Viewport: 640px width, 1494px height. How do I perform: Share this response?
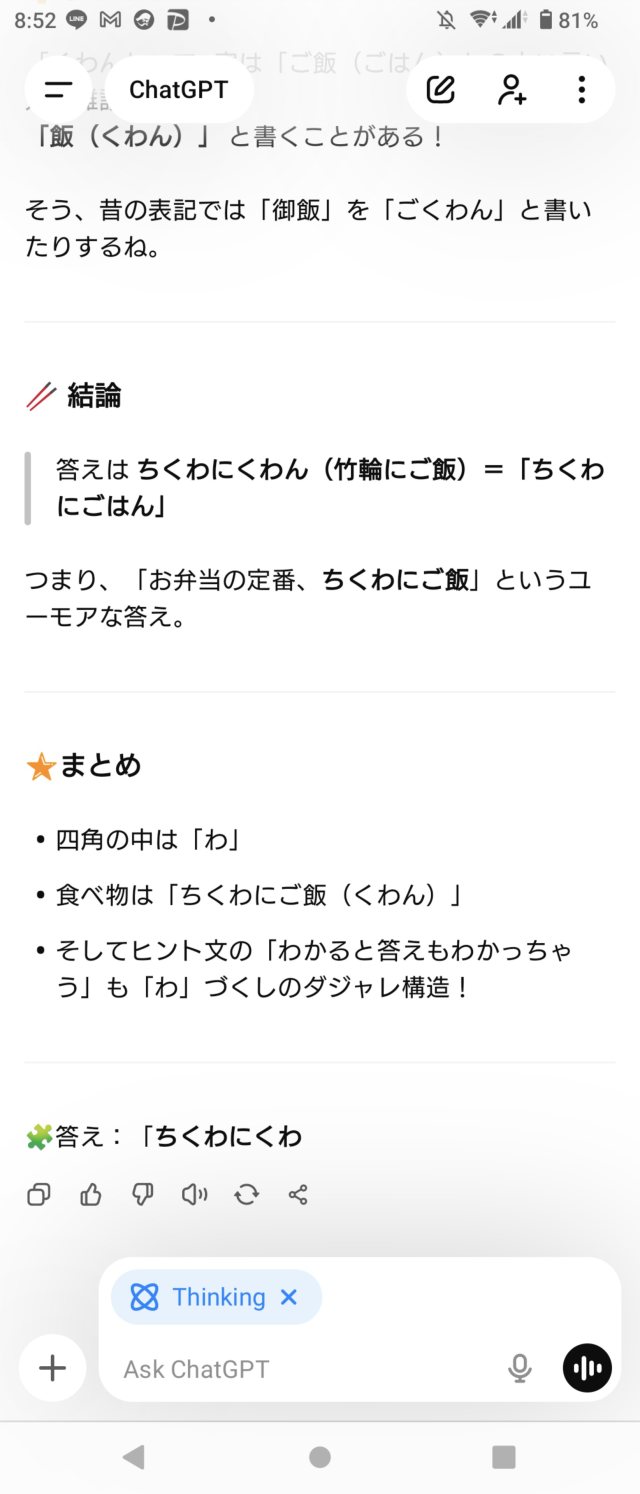tap(298, 1194)
